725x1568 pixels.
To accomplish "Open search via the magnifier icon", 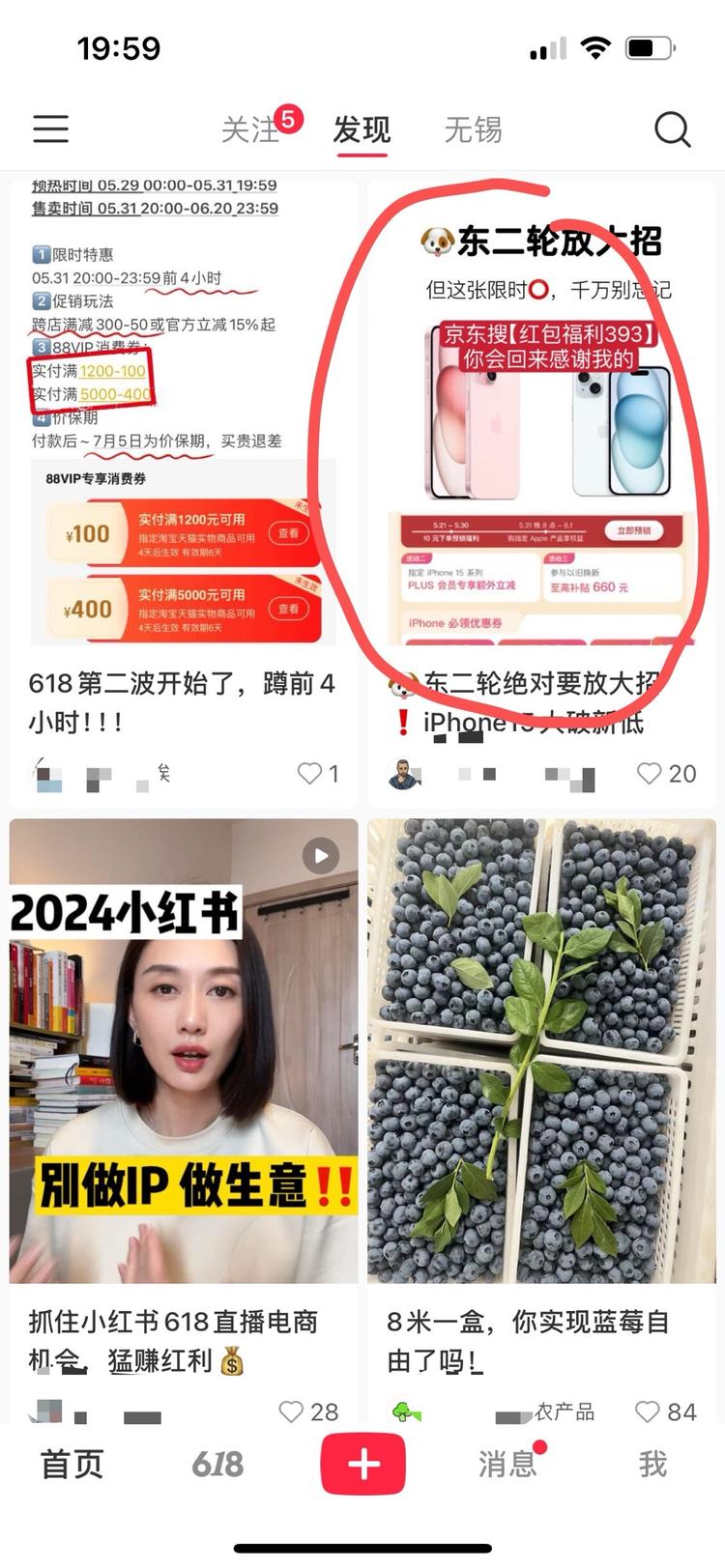I will point(672,128).
